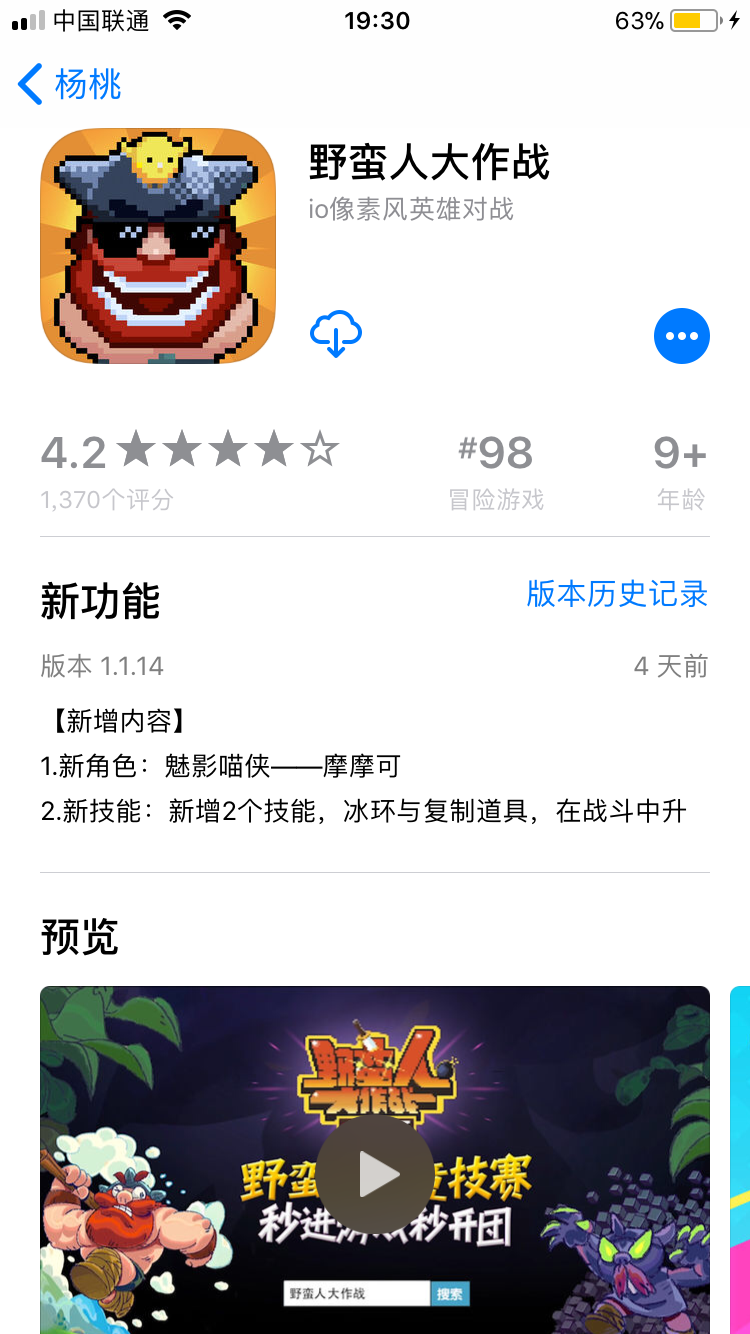Go back to 杨桃 page
This screenshot has width=750, height=1334.
coord(70,85)
